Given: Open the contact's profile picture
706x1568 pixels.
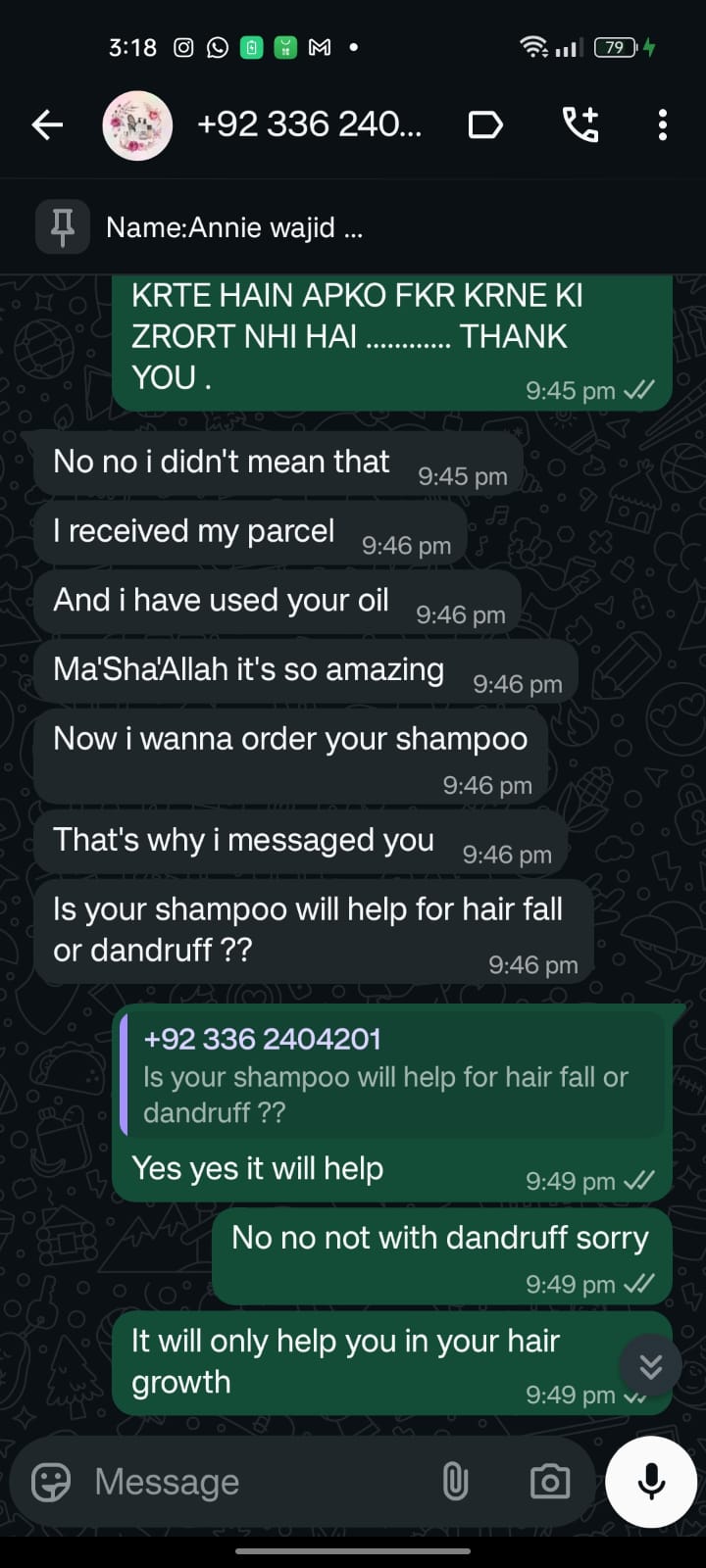Looking at the screenshot, I should pos(137,125).
